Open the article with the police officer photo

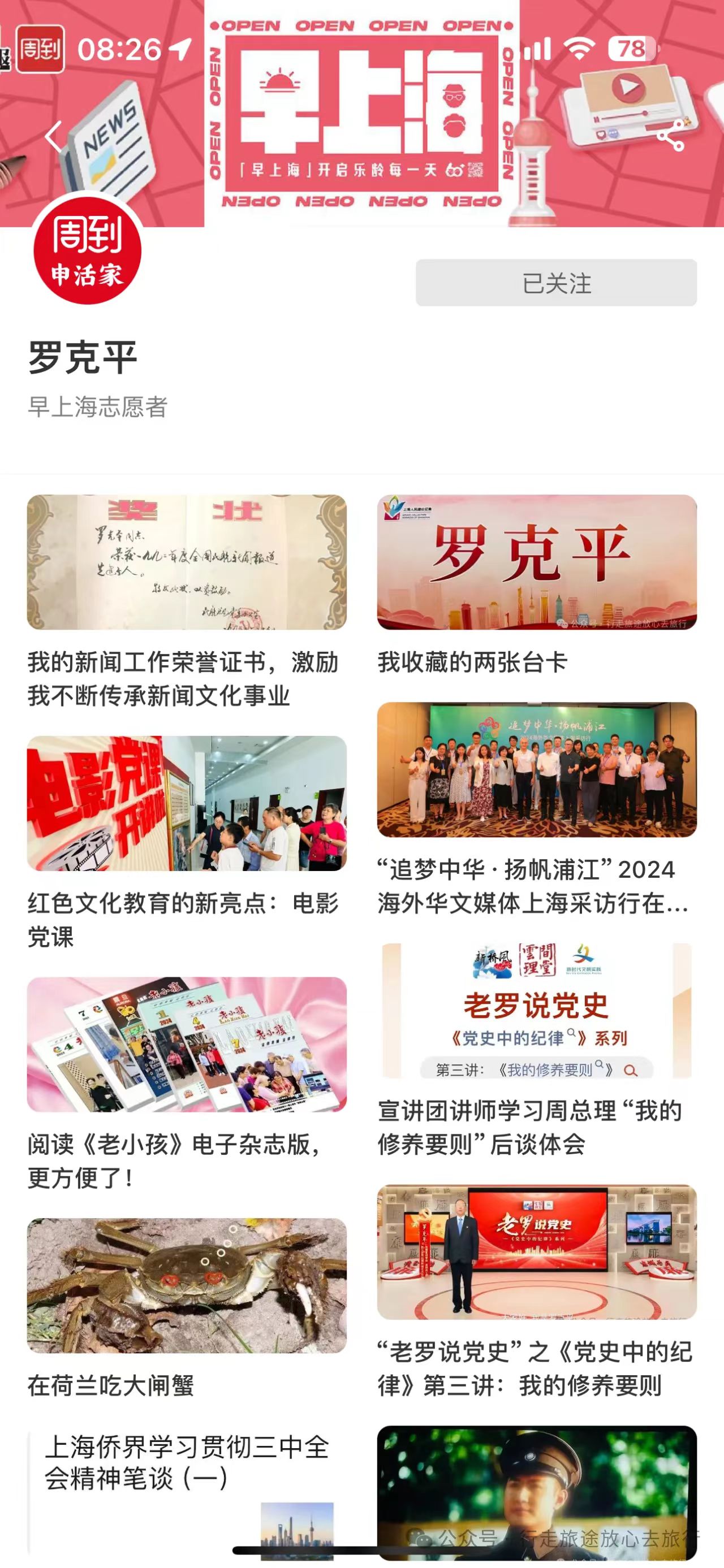tap(536, 1491)
